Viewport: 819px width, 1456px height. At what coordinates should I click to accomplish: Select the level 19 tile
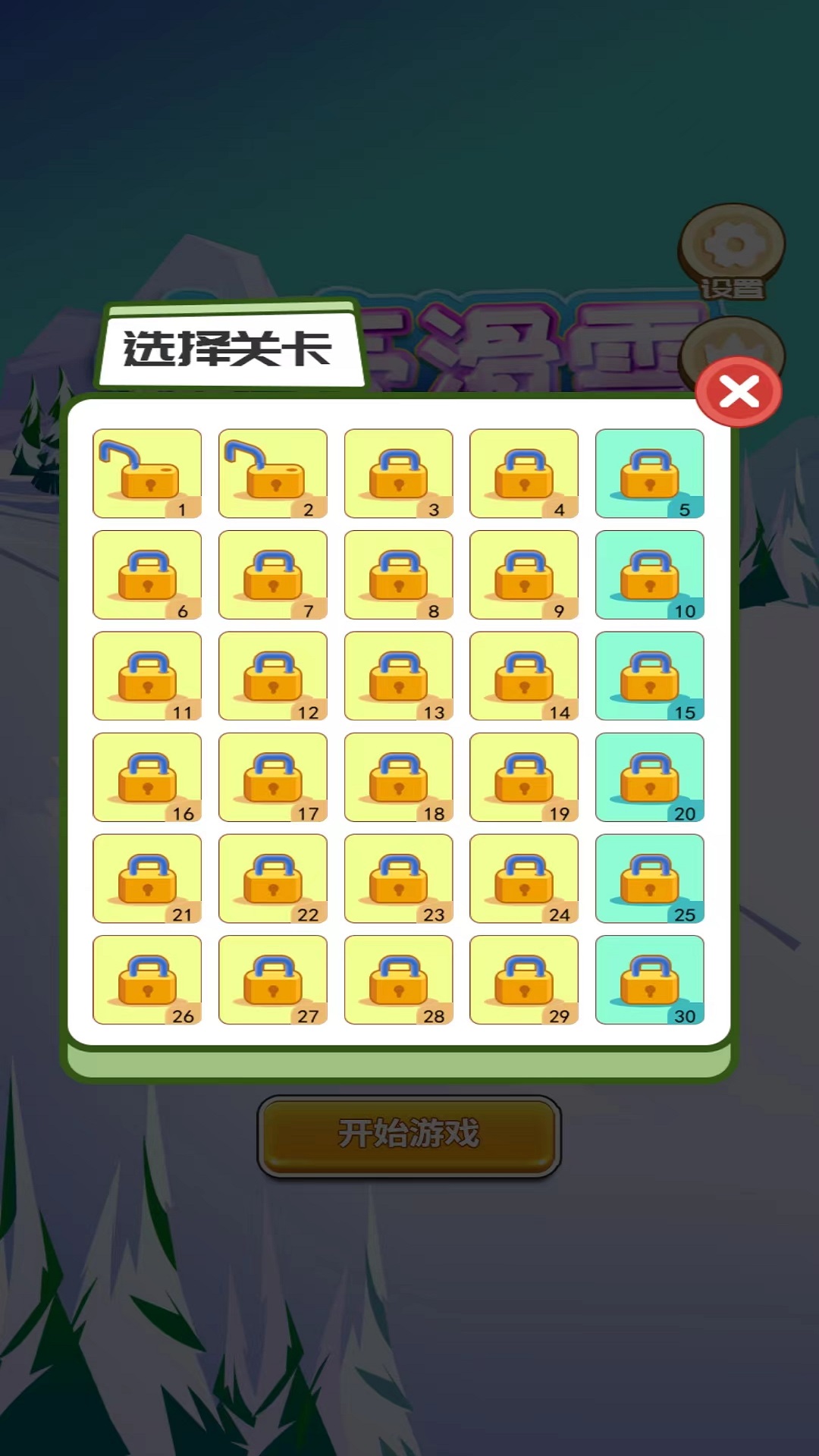[524, 777]
